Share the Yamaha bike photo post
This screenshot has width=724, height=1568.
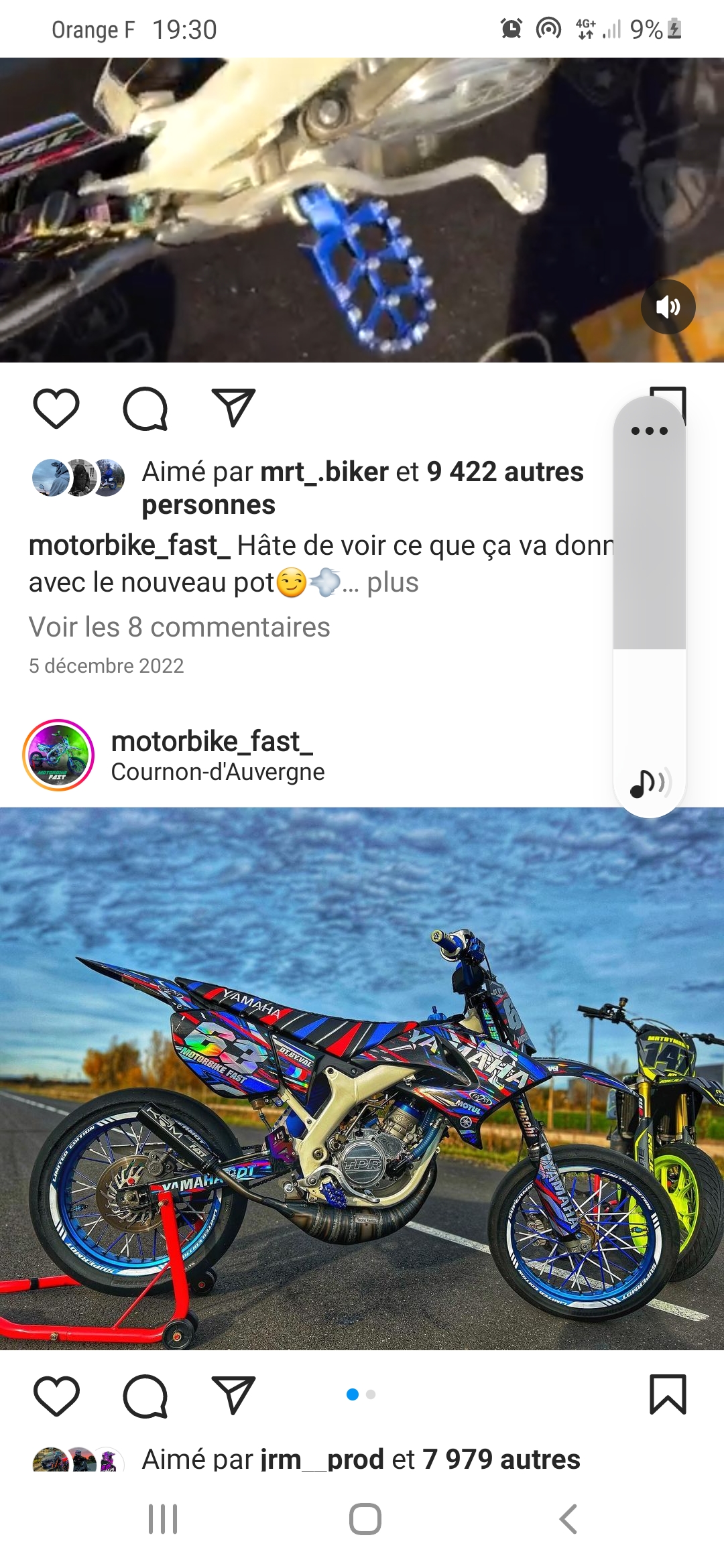[233, 1396]
